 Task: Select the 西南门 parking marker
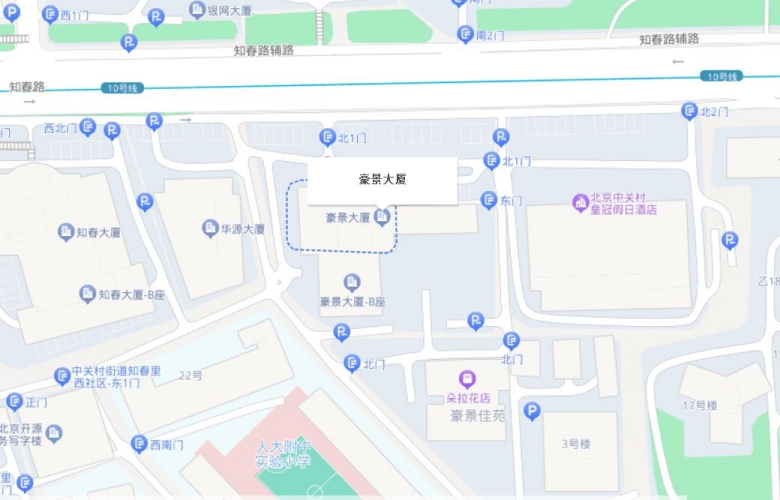coord(139,444)
